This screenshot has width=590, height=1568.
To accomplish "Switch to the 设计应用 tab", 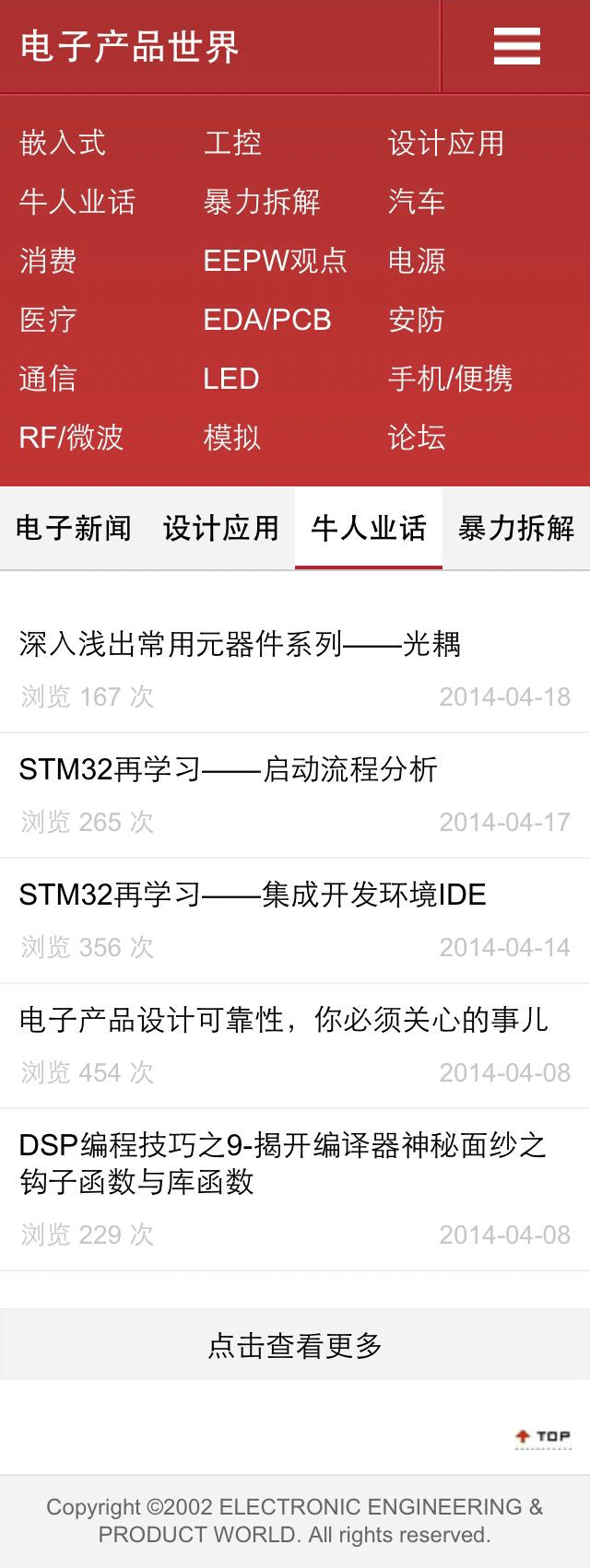I will pyautogui.click(x=221, y=528).
